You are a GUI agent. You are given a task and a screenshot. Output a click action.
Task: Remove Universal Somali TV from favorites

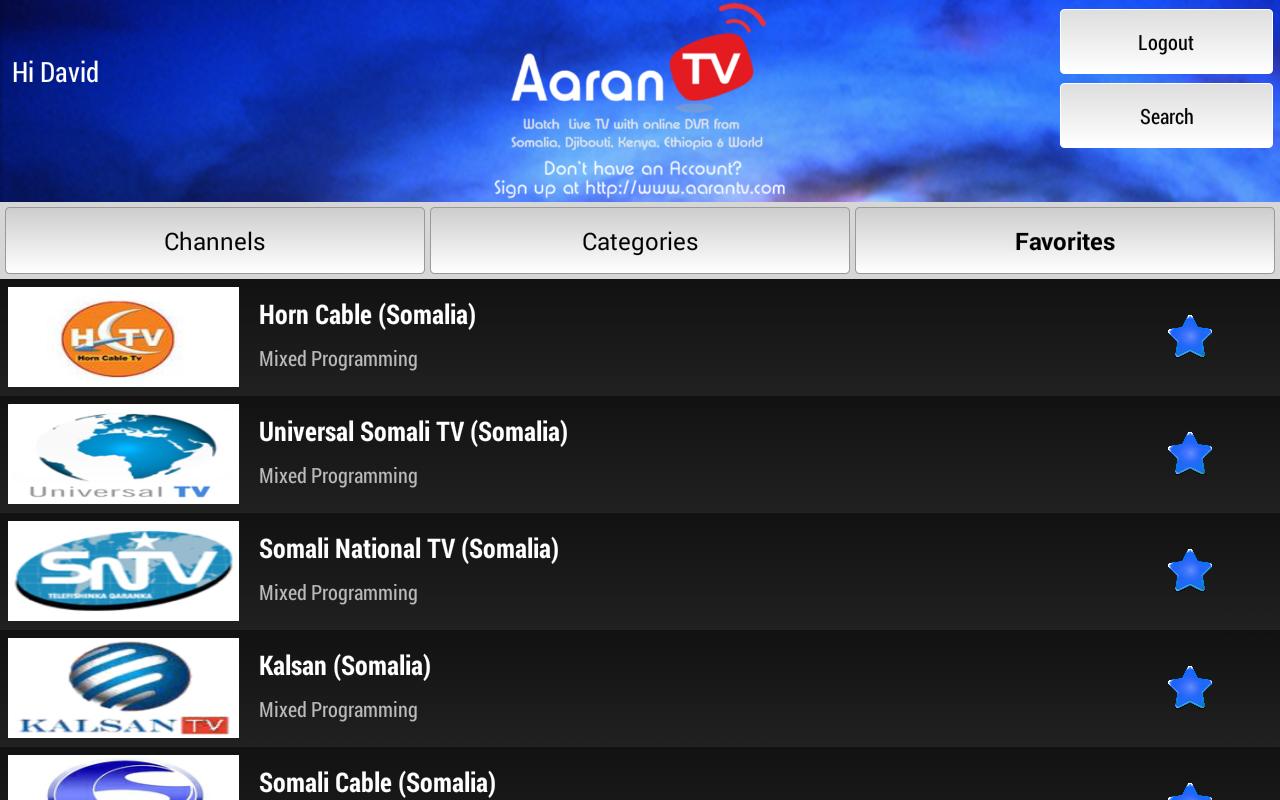pos(1189,454)
